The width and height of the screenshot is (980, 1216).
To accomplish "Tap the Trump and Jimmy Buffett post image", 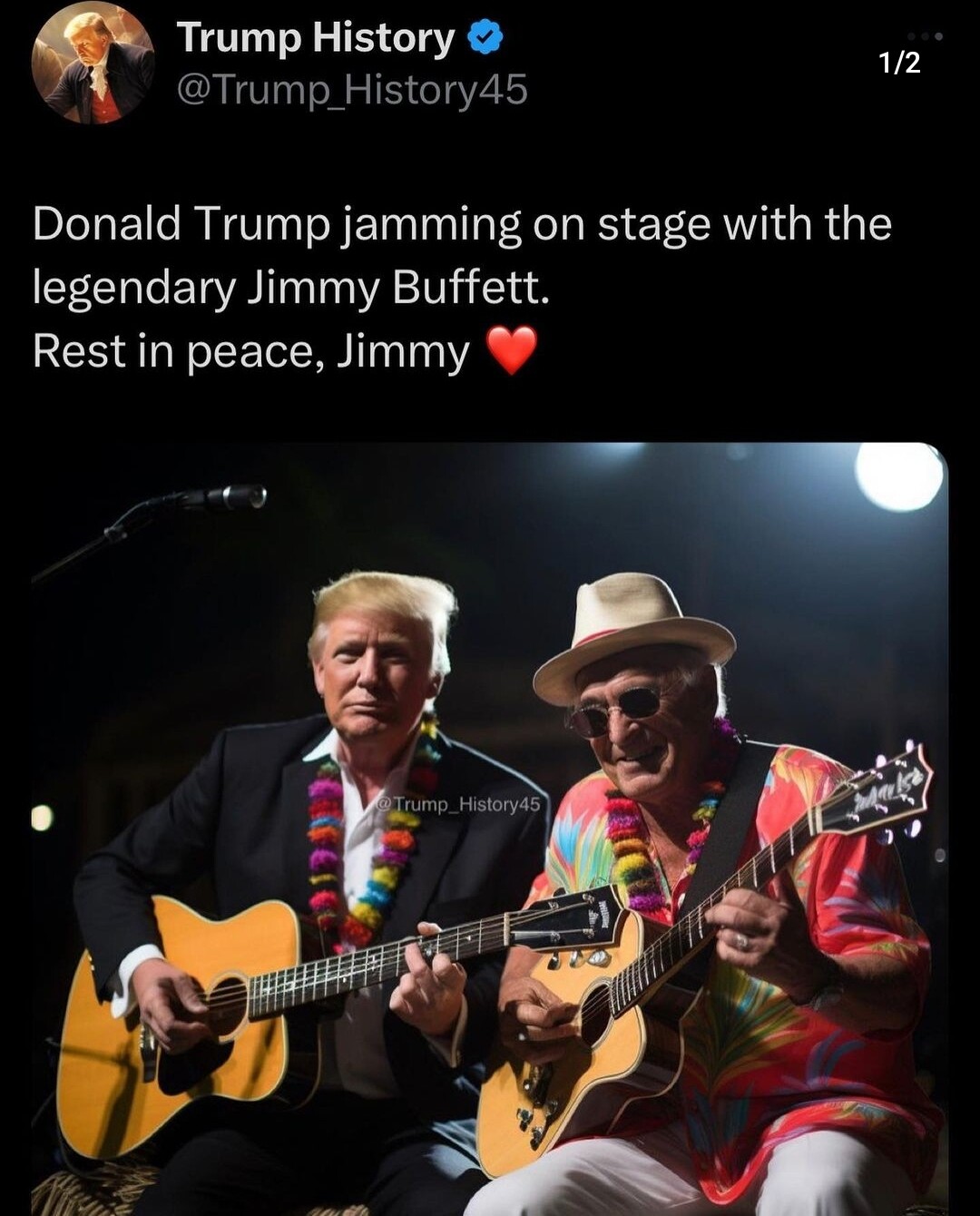I will click(x=490, y=828).
